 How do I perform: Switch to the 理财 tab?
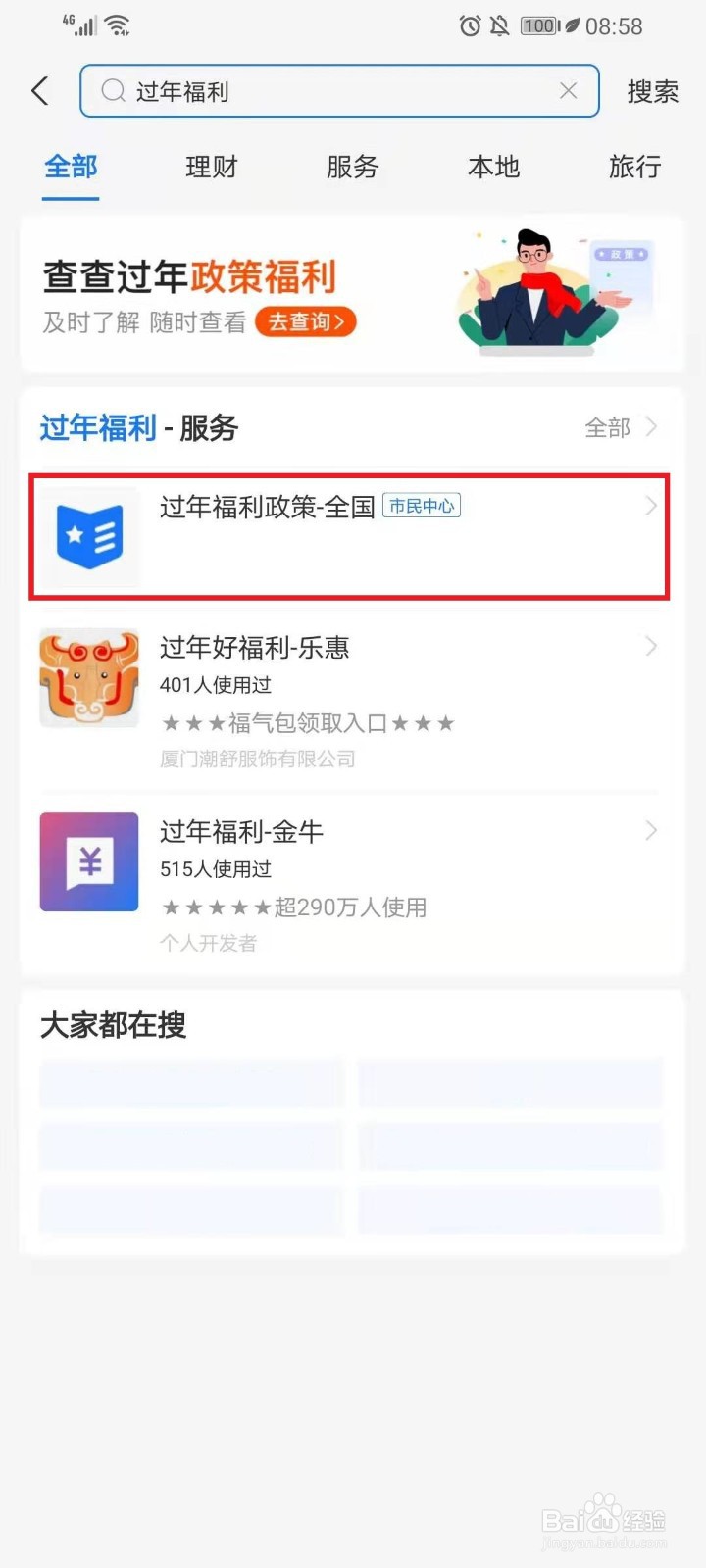click(x=211, y=168)
